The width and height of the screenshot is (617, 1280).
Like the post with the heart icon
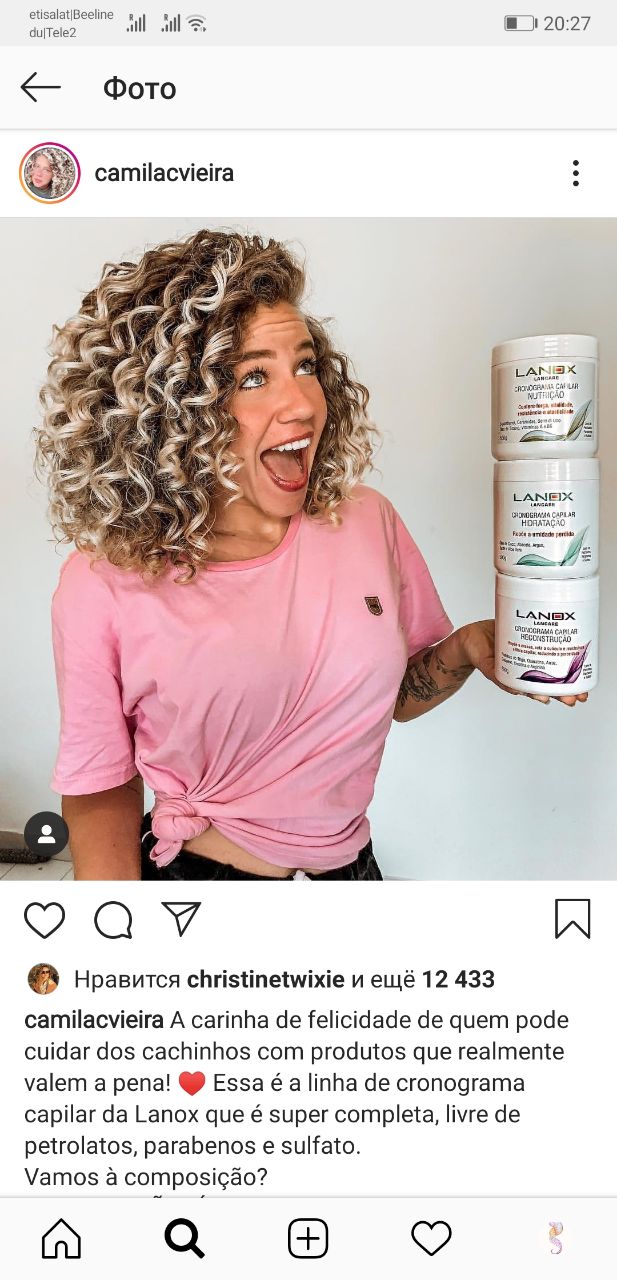(x=44, y=919)
